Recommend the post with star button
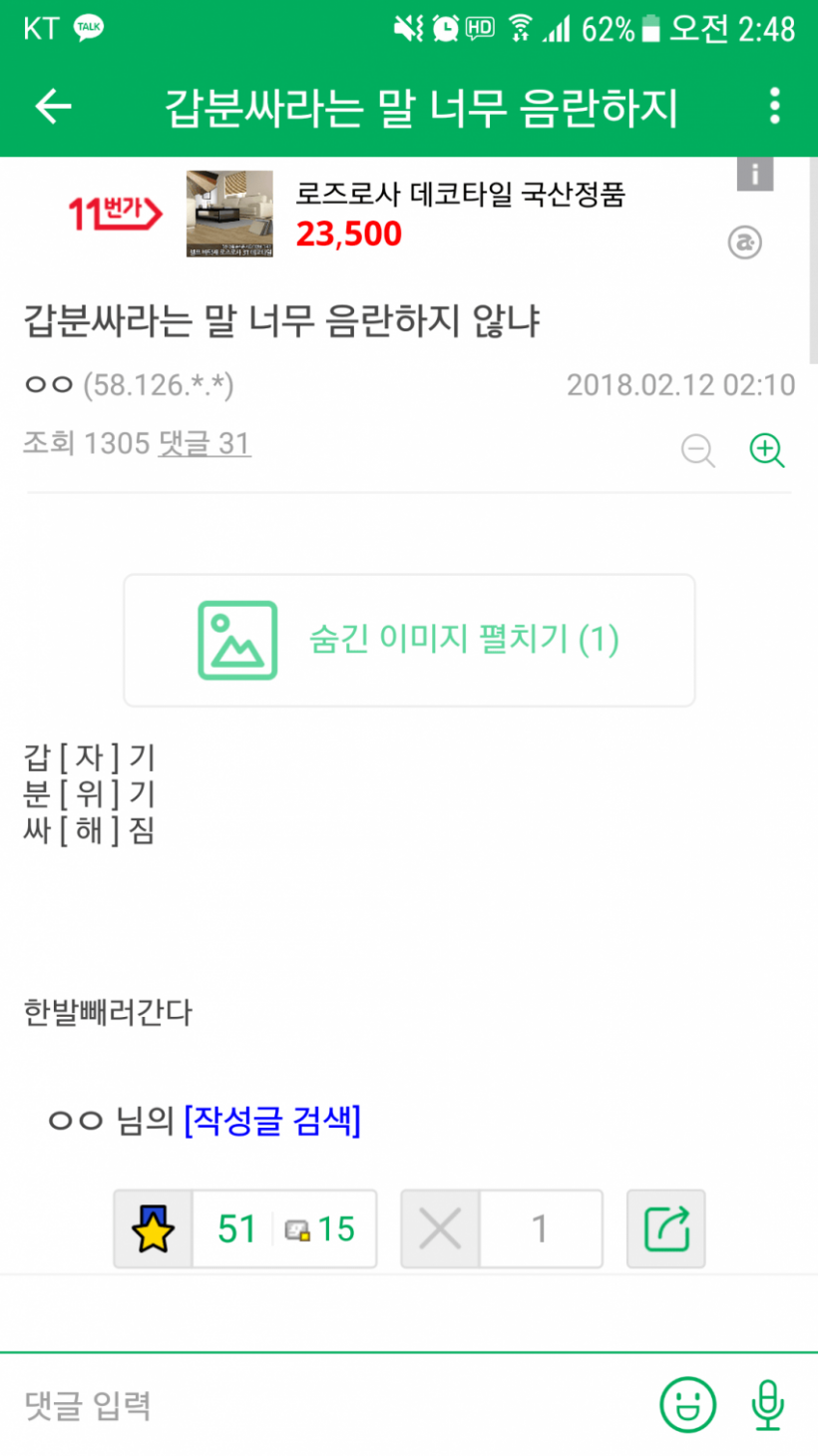Viewport: 818px width, 1456px height. (x=153, y=1228)
